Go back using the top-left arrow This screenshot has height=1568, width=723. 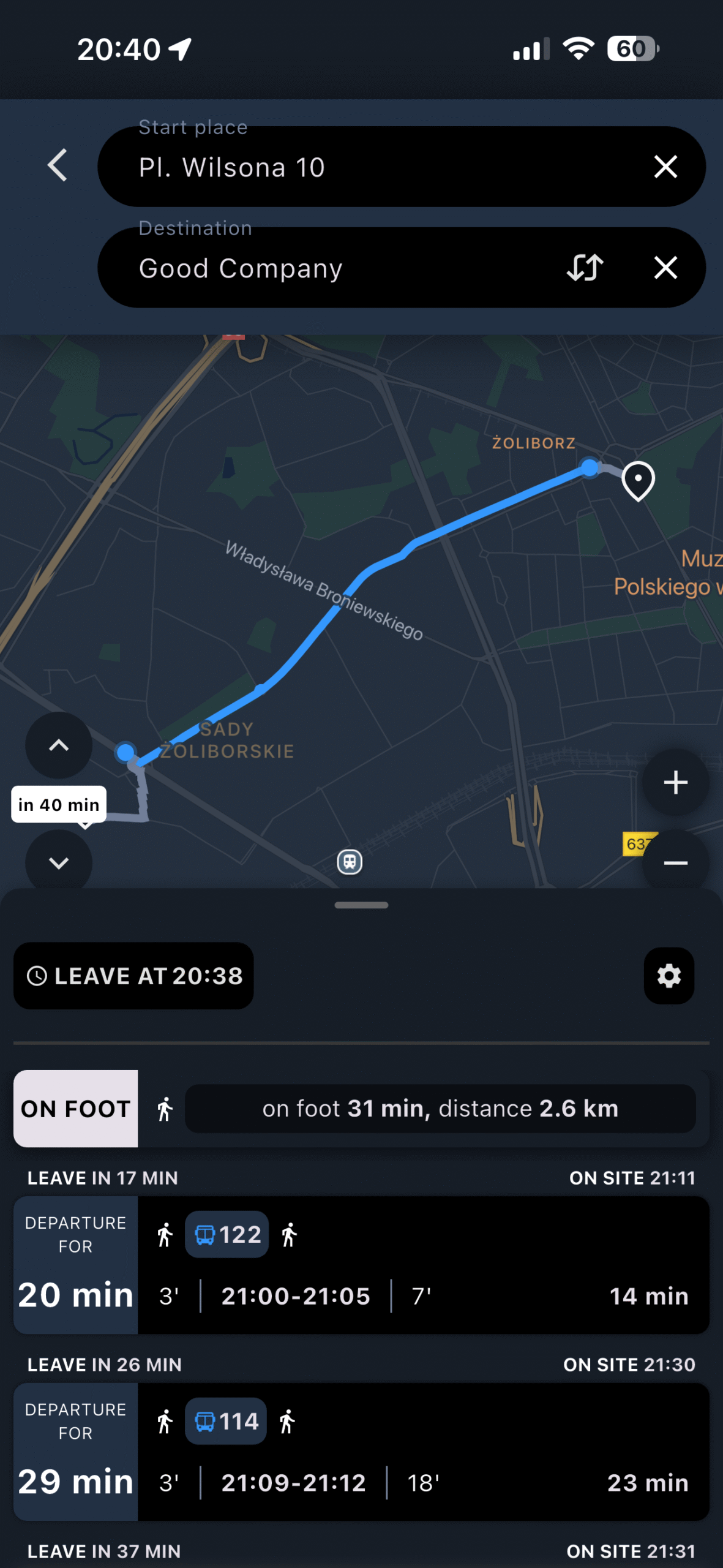point(58,165)
